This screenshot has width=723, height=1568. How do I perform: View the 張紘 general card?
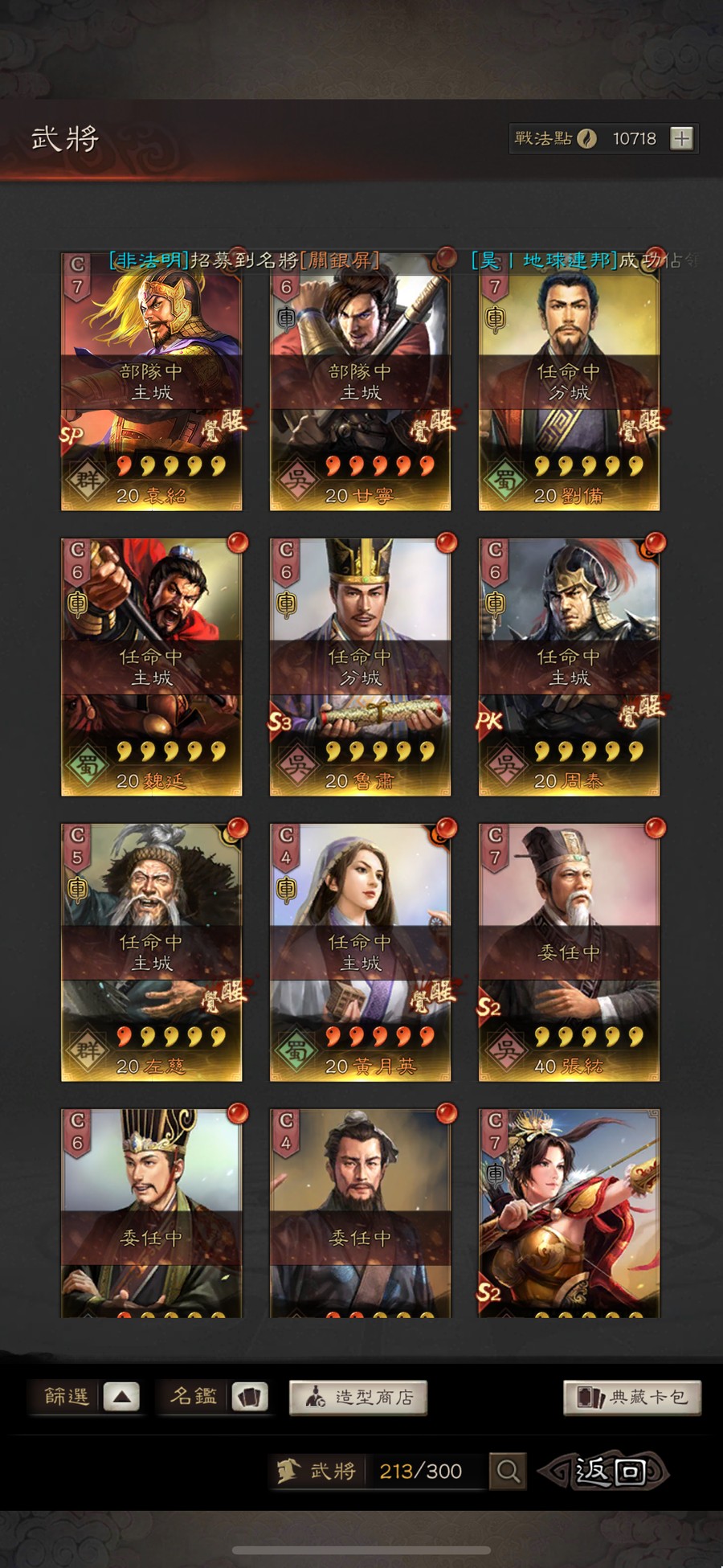click(569, 952)
